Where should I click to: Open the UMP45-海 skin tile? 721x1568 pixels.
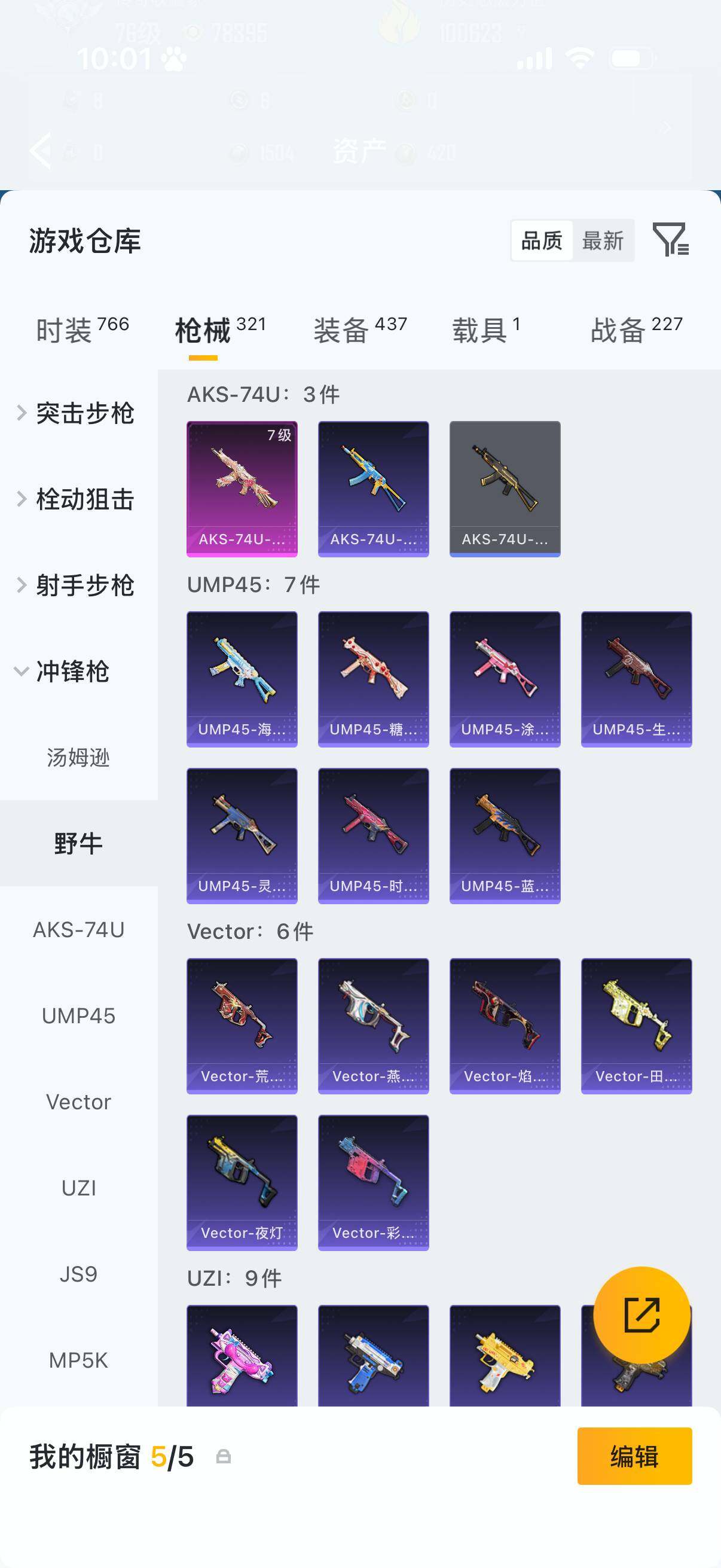[x=242, y=679]
